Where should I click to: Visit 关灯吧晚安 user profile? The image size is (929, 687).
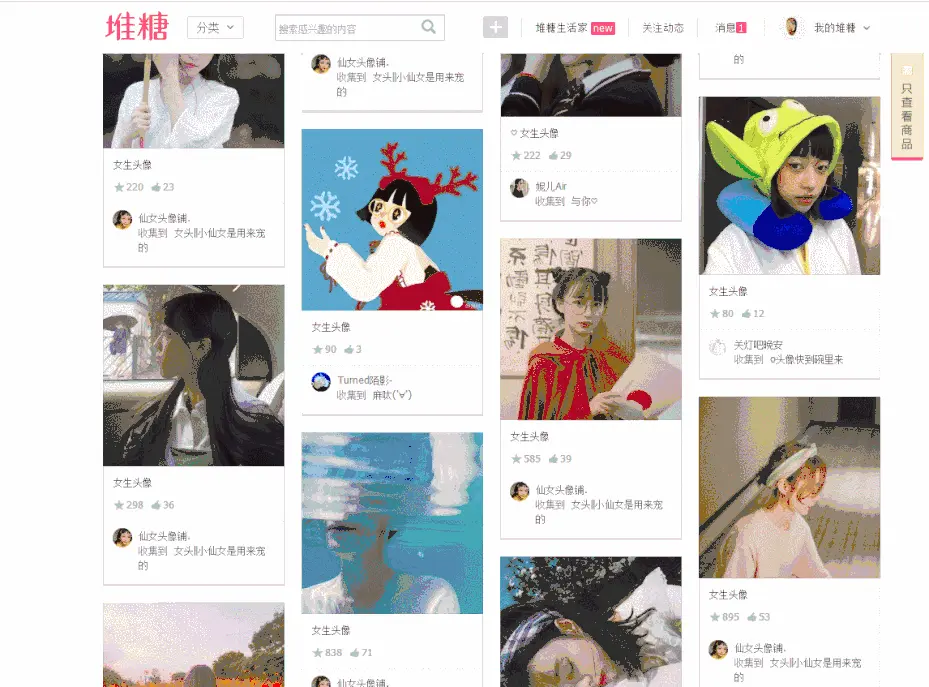759,345
